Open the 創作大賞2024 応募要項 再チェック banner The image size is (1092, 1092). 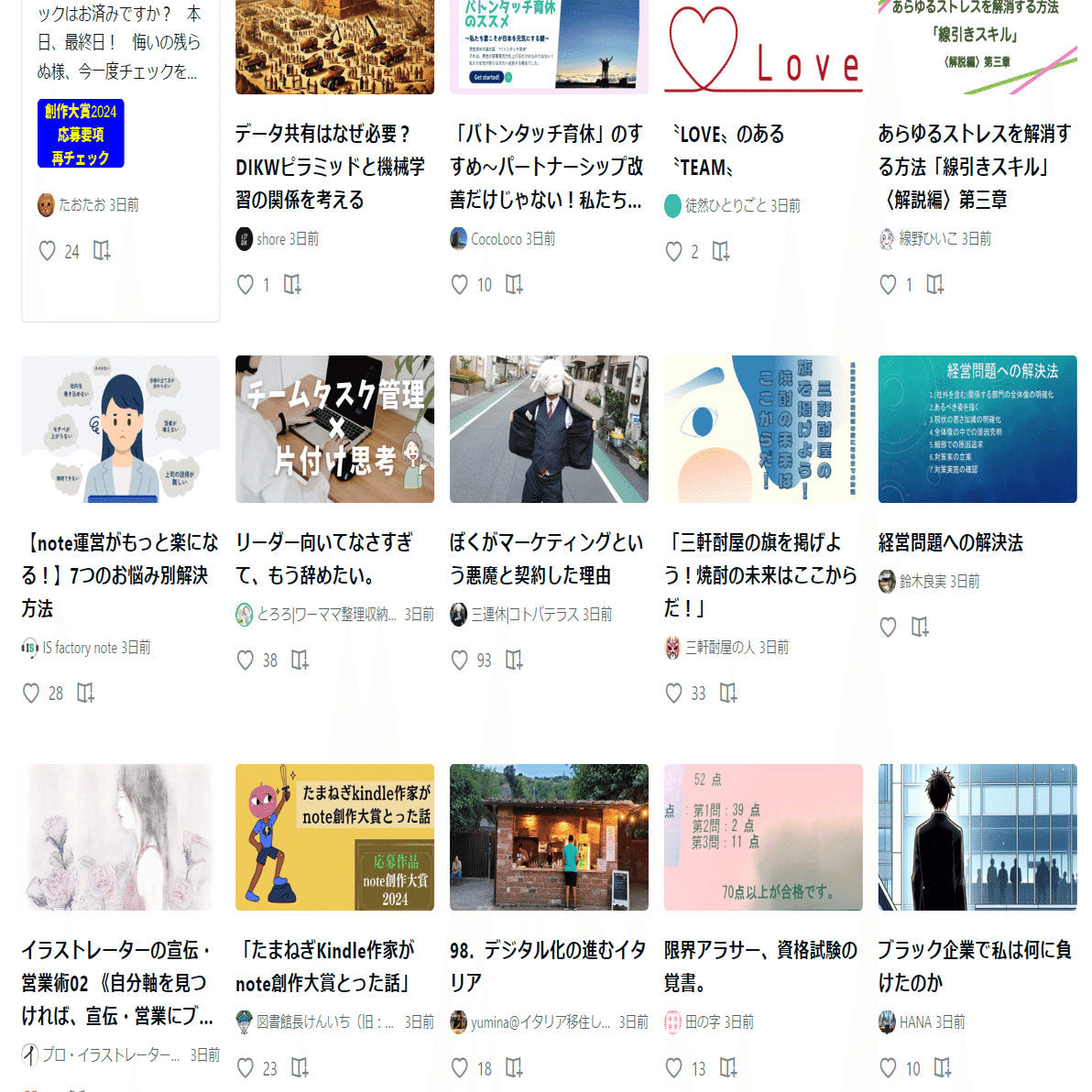coord(81,135)
